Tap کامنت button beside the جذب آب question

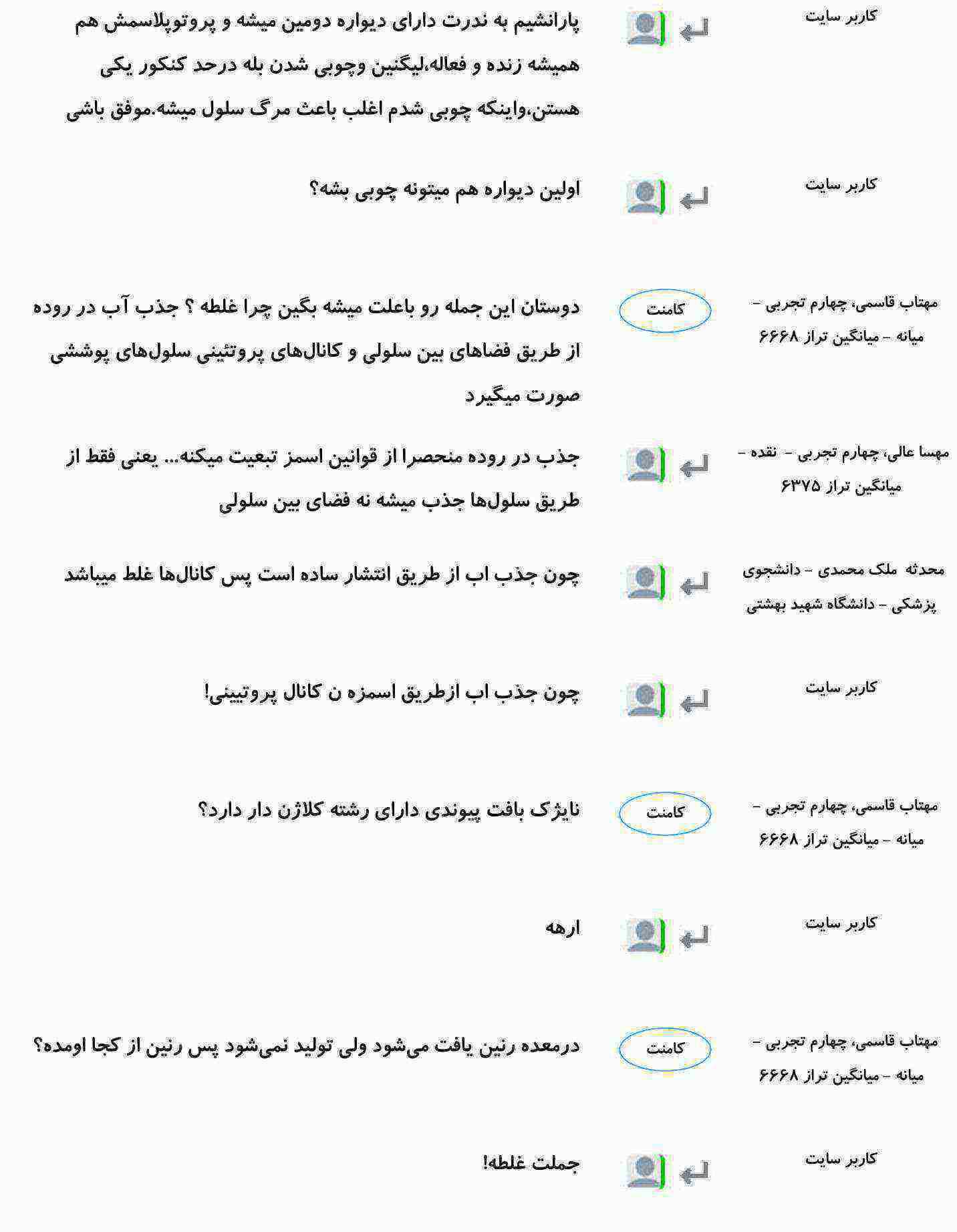[664, 311]
